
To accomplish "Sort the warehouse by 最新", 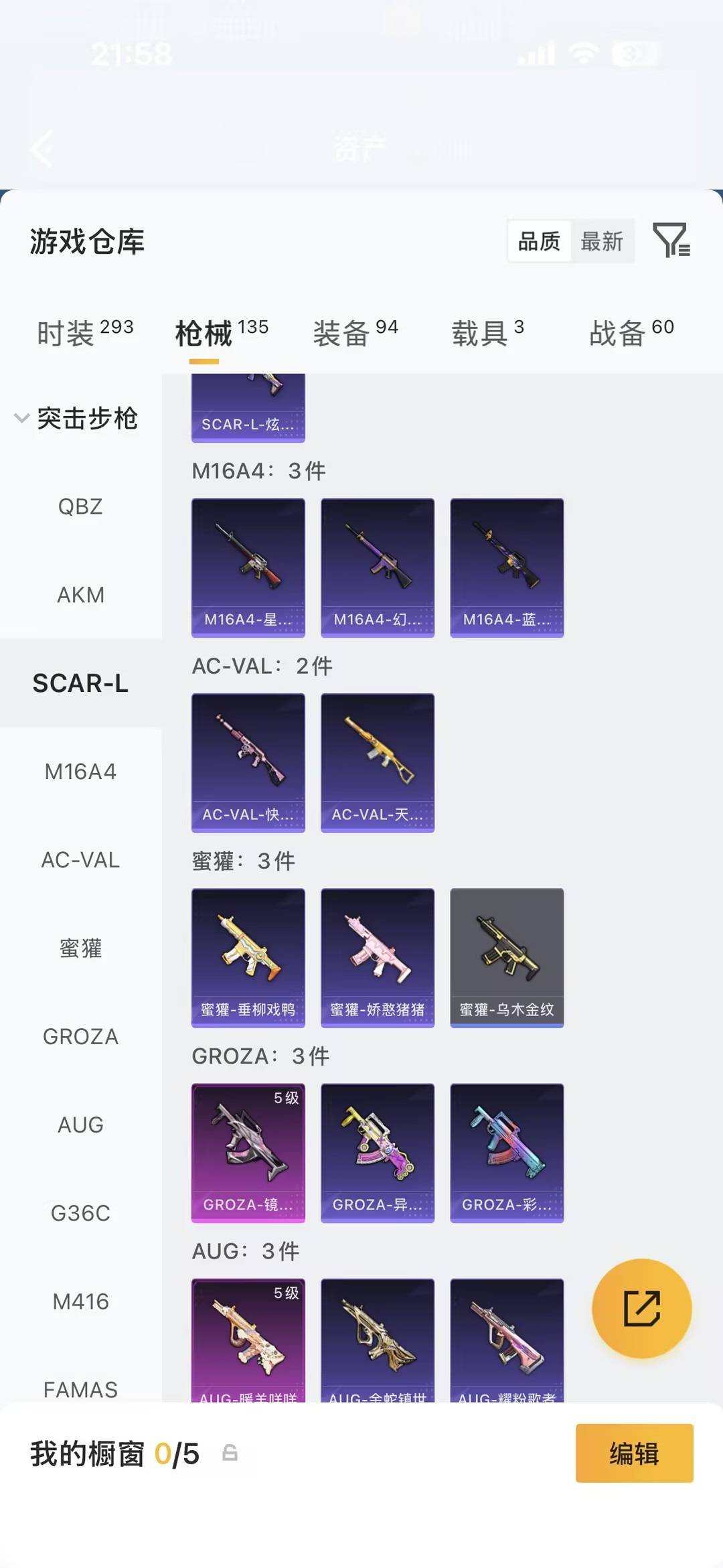I will [602, 241].
